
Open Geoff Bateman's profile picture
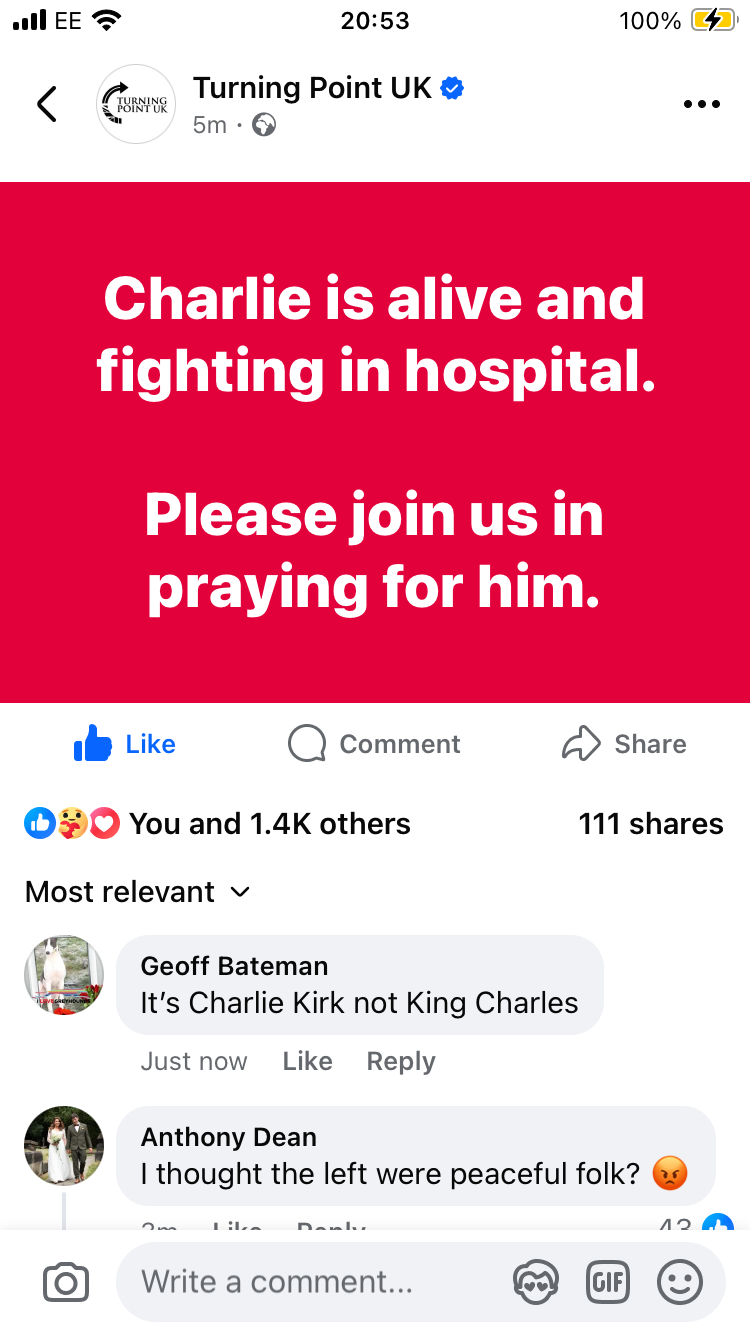pyautogui.click(x=64, y=975)
